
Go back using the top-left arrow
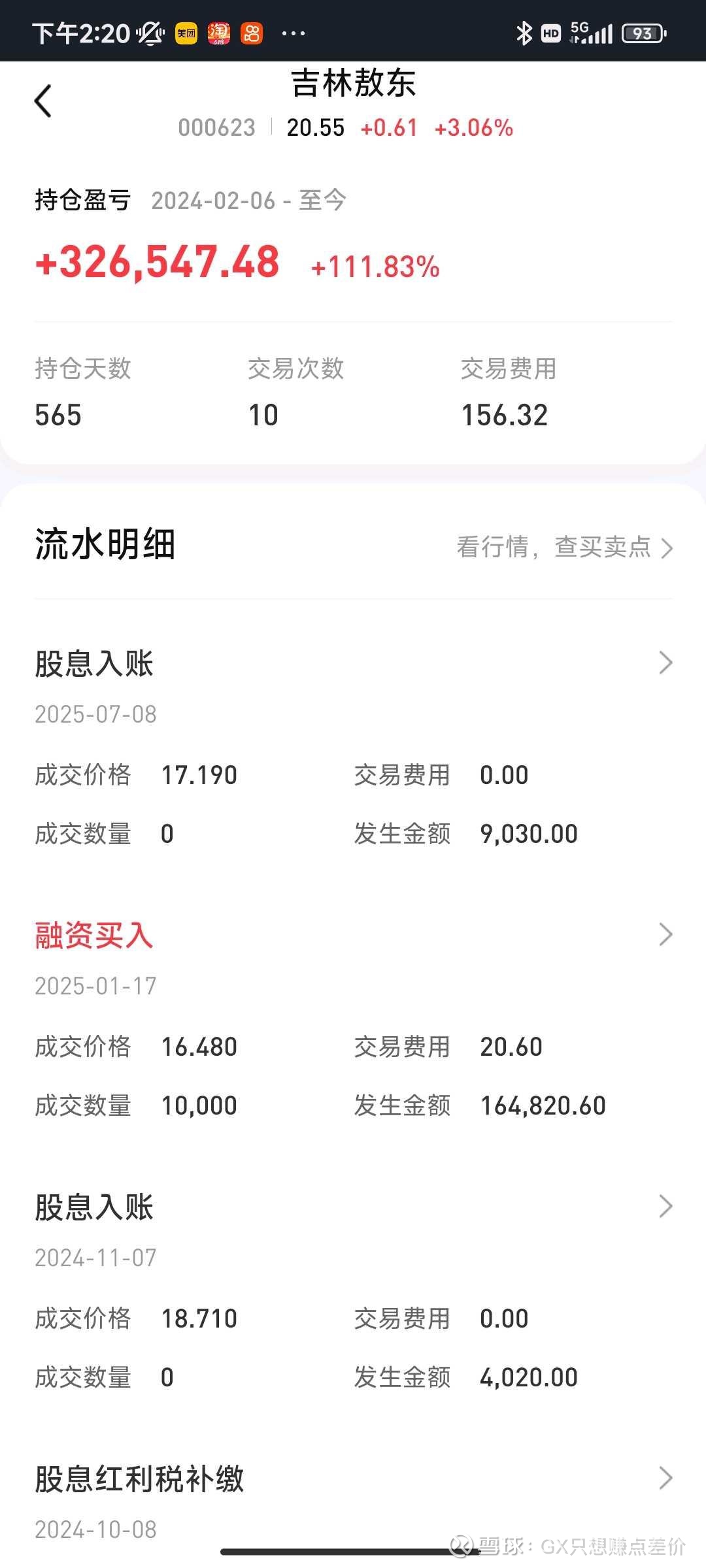click(x=43, y=101)
